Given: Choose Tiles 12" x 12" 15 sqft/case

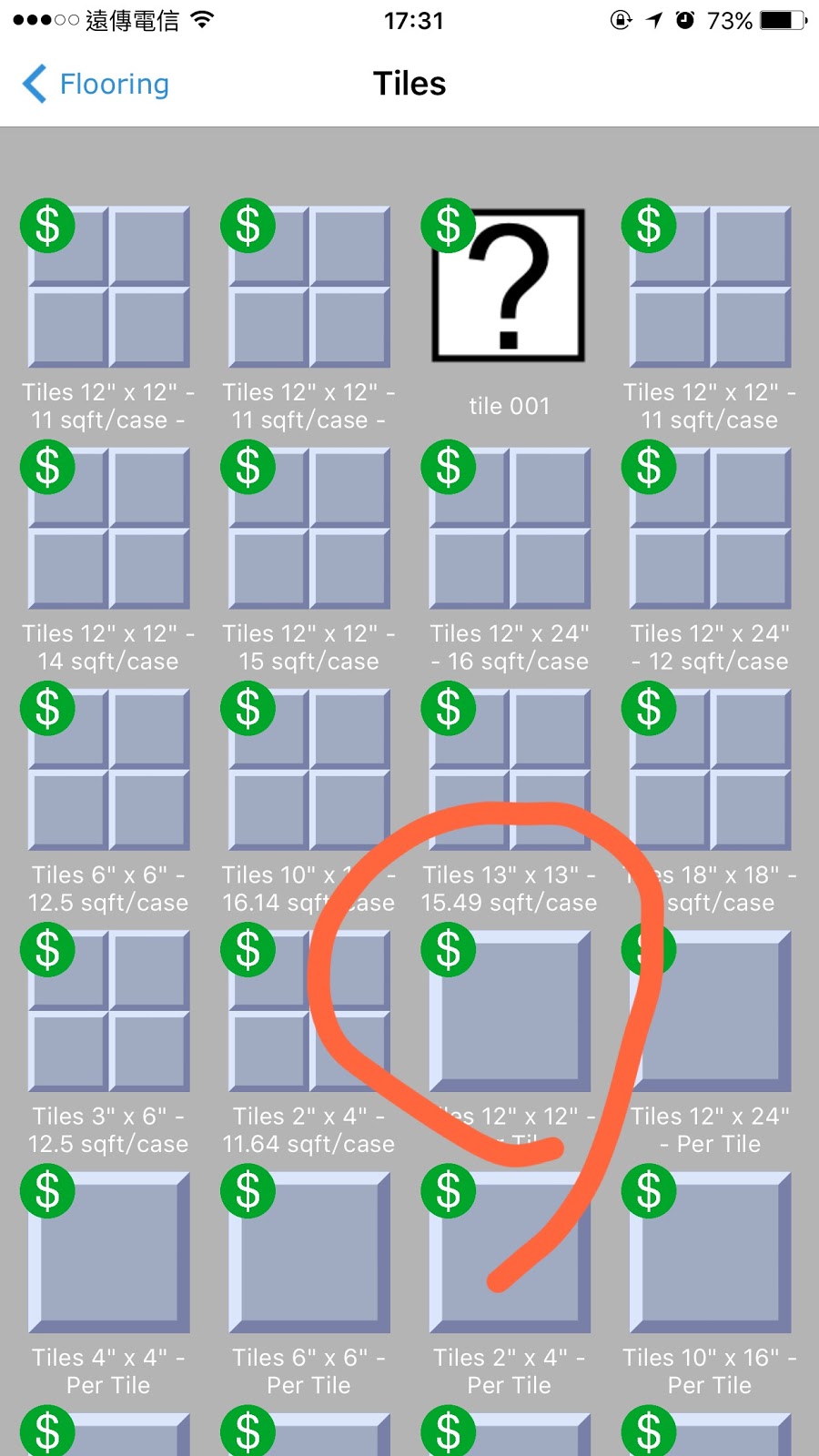Looking at the screenshot, I should click(309, 528).
